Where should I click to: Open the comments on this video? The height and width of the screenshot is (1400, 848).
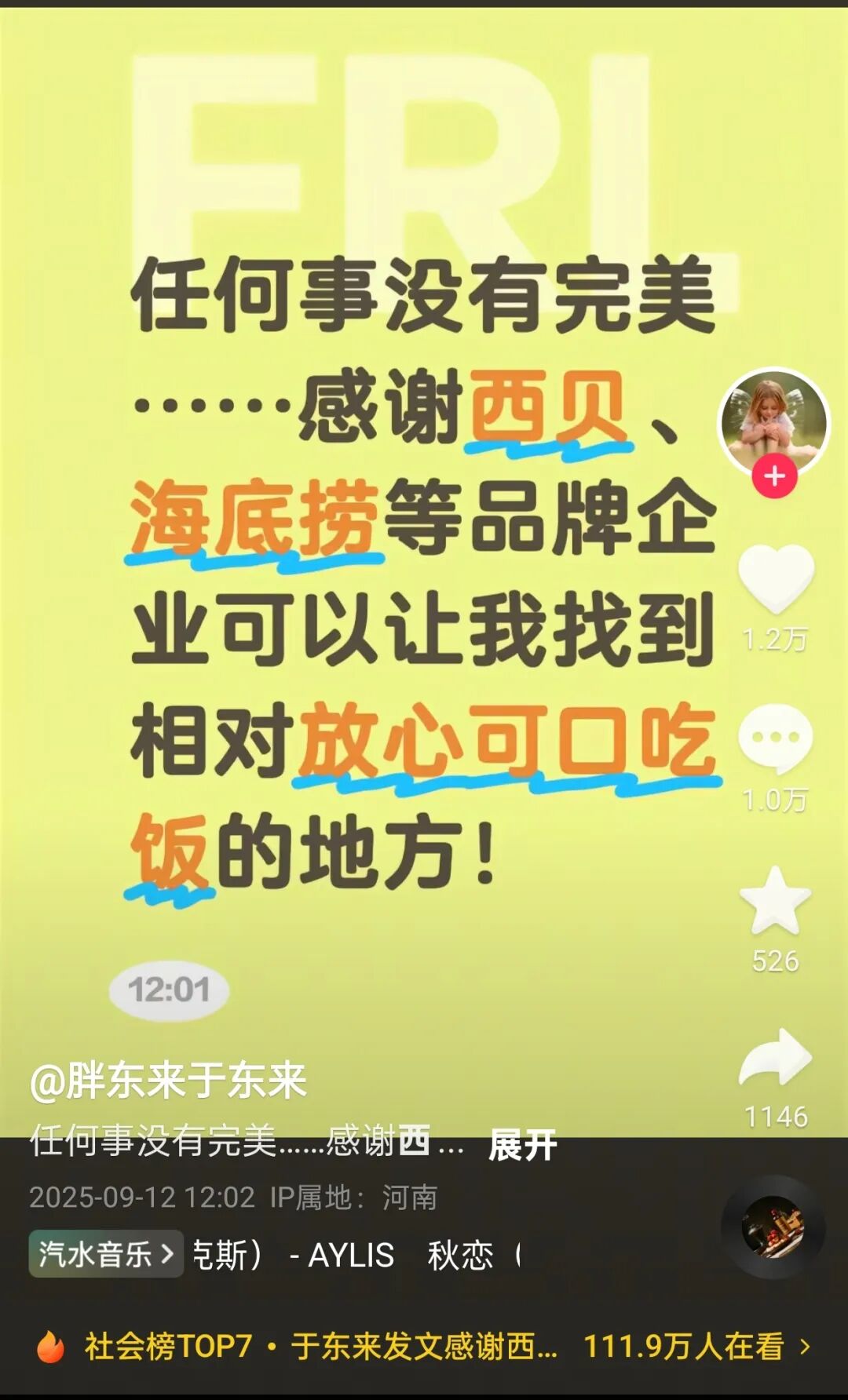[x=776, y=739]
